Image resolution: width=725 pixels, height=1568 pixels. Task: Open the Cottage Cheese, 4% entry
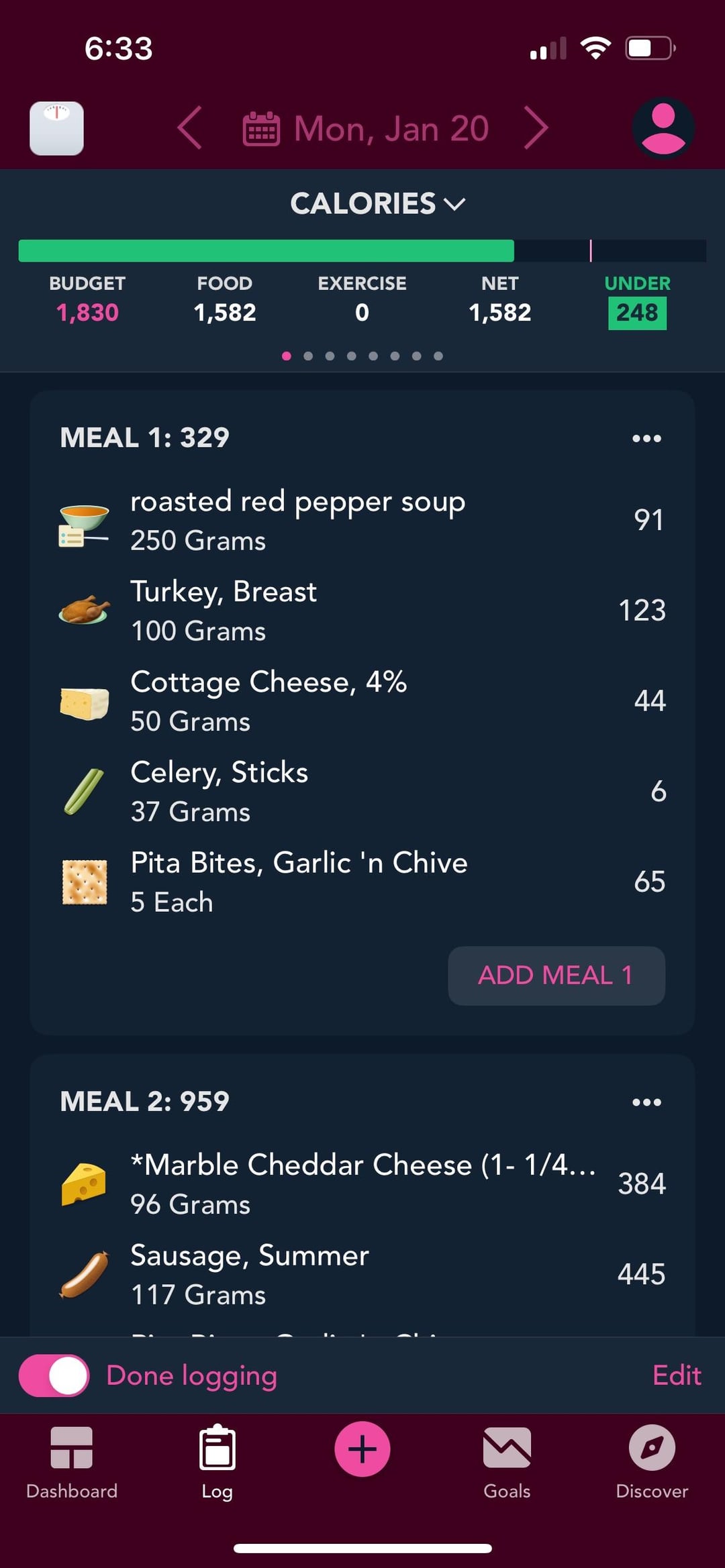[362, 701]
